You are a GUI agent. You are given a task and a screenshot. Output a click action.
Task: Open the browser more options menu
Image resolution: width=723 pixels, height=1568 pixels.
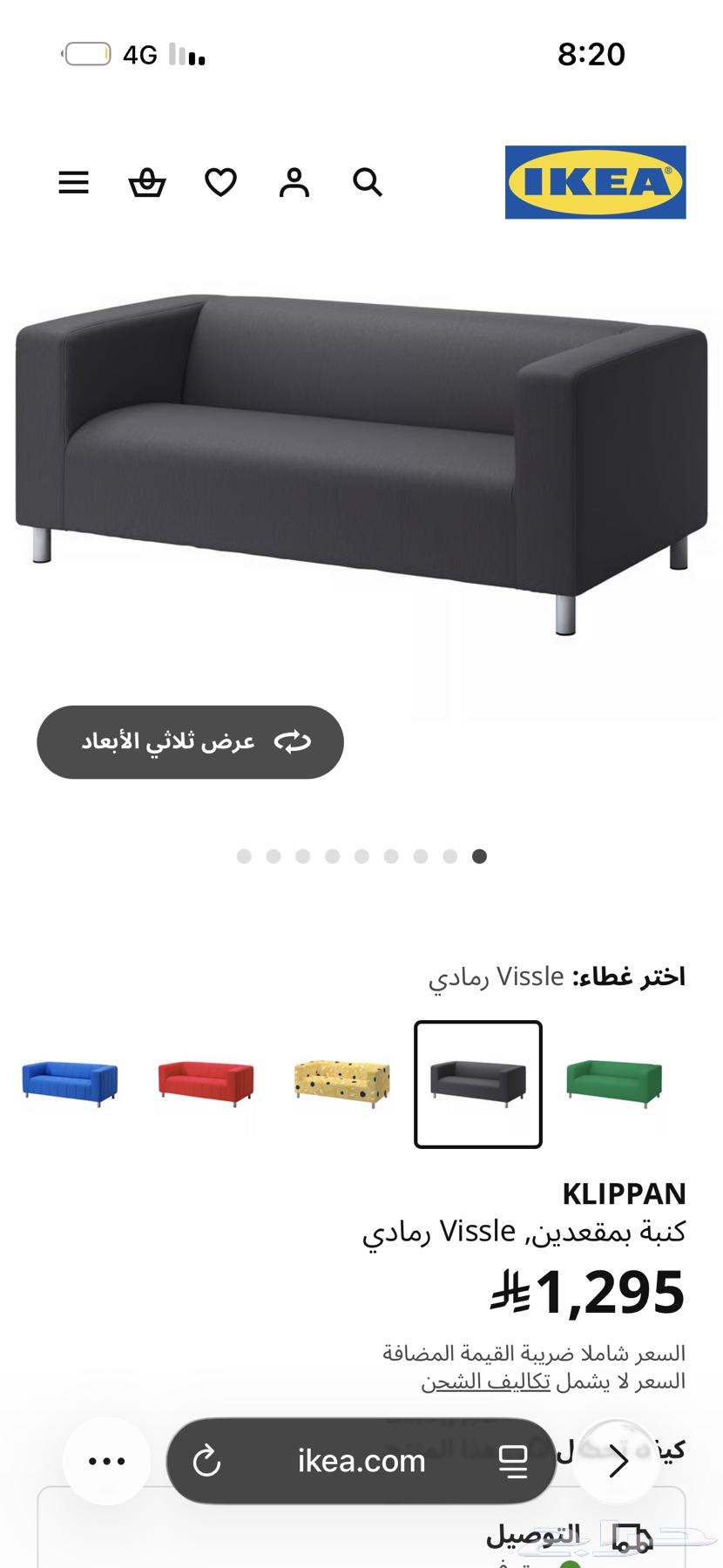pyautogui.click(x=106, y=1462)
